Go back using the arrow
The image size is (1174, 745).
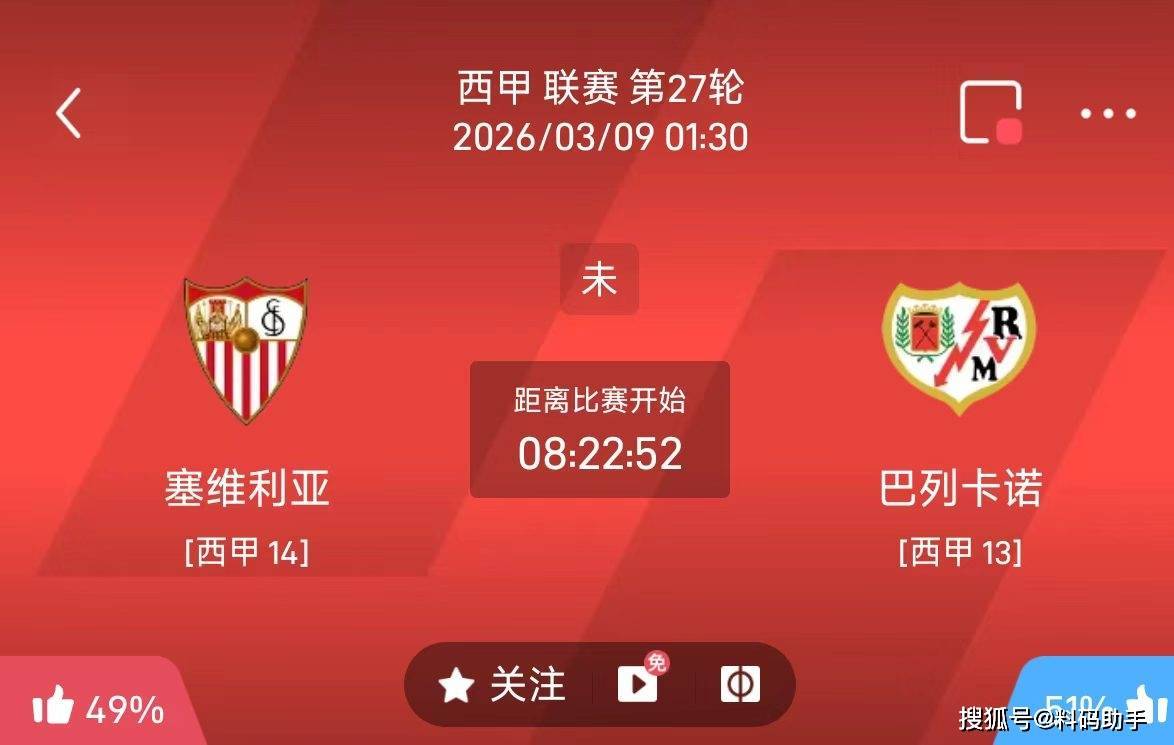68,113
